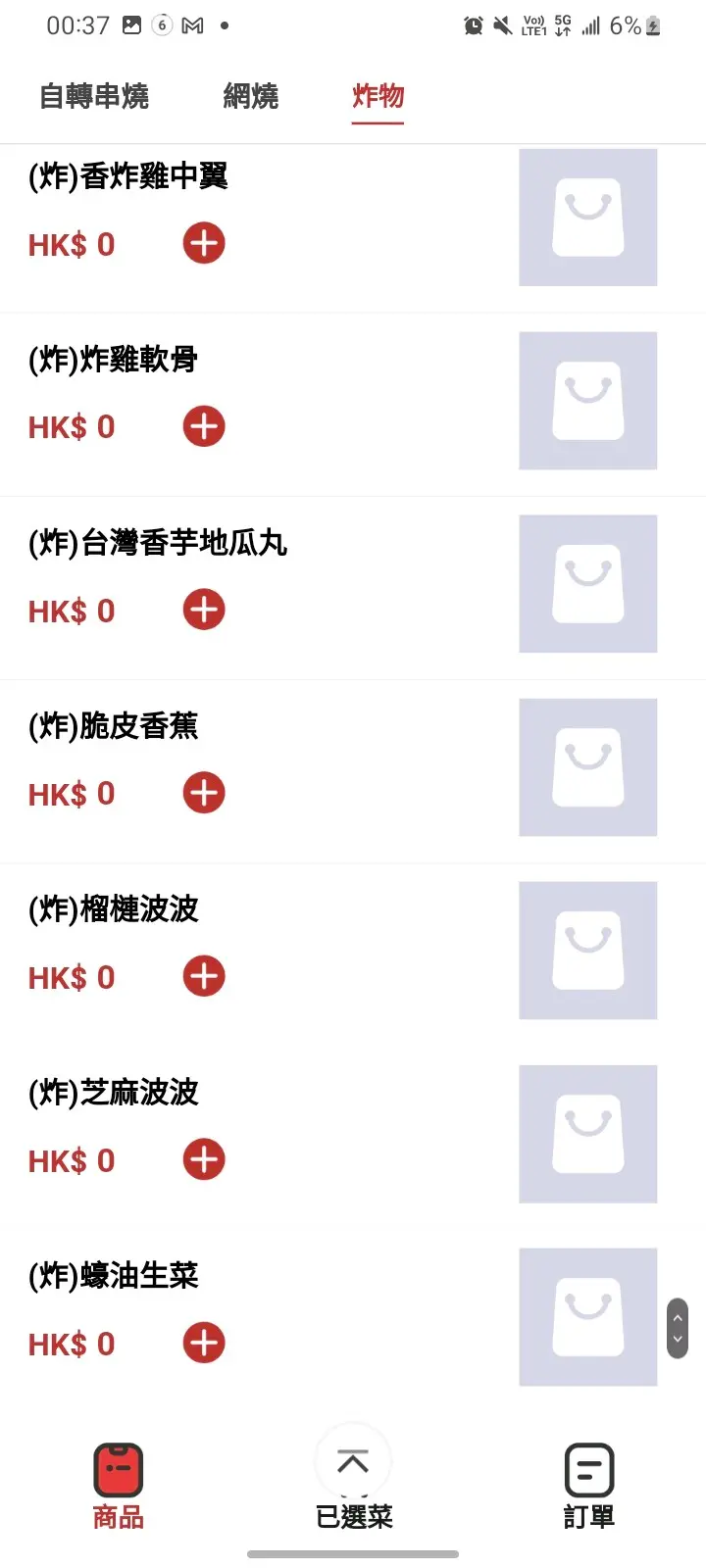This screenshot has width=706, height=1568.
Task: Add (炸)脆皮香蕉 to the order
Action: 204,793
